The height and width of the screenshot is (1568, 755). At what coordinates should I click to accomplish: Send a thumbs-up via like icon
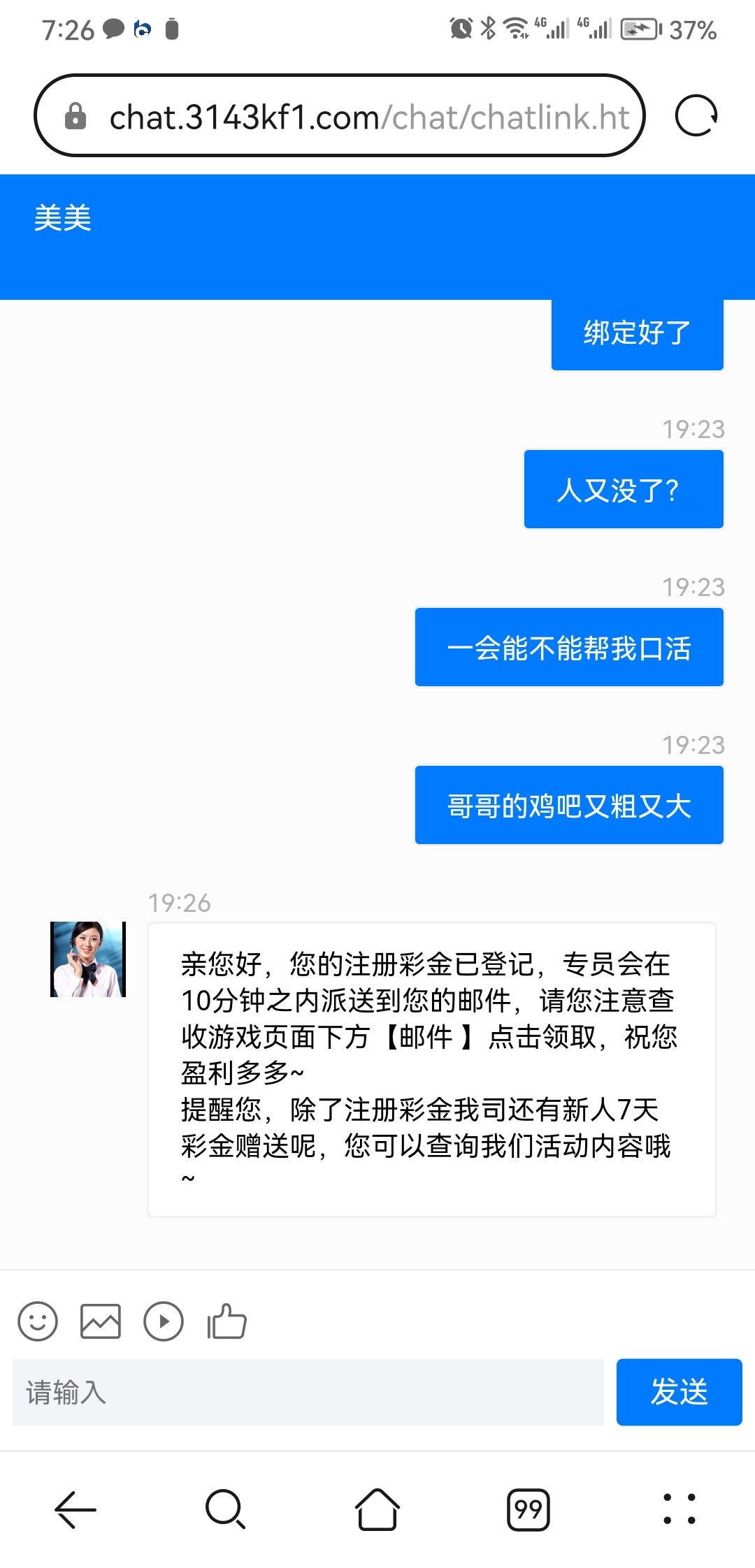click(x=226, y=1321)
